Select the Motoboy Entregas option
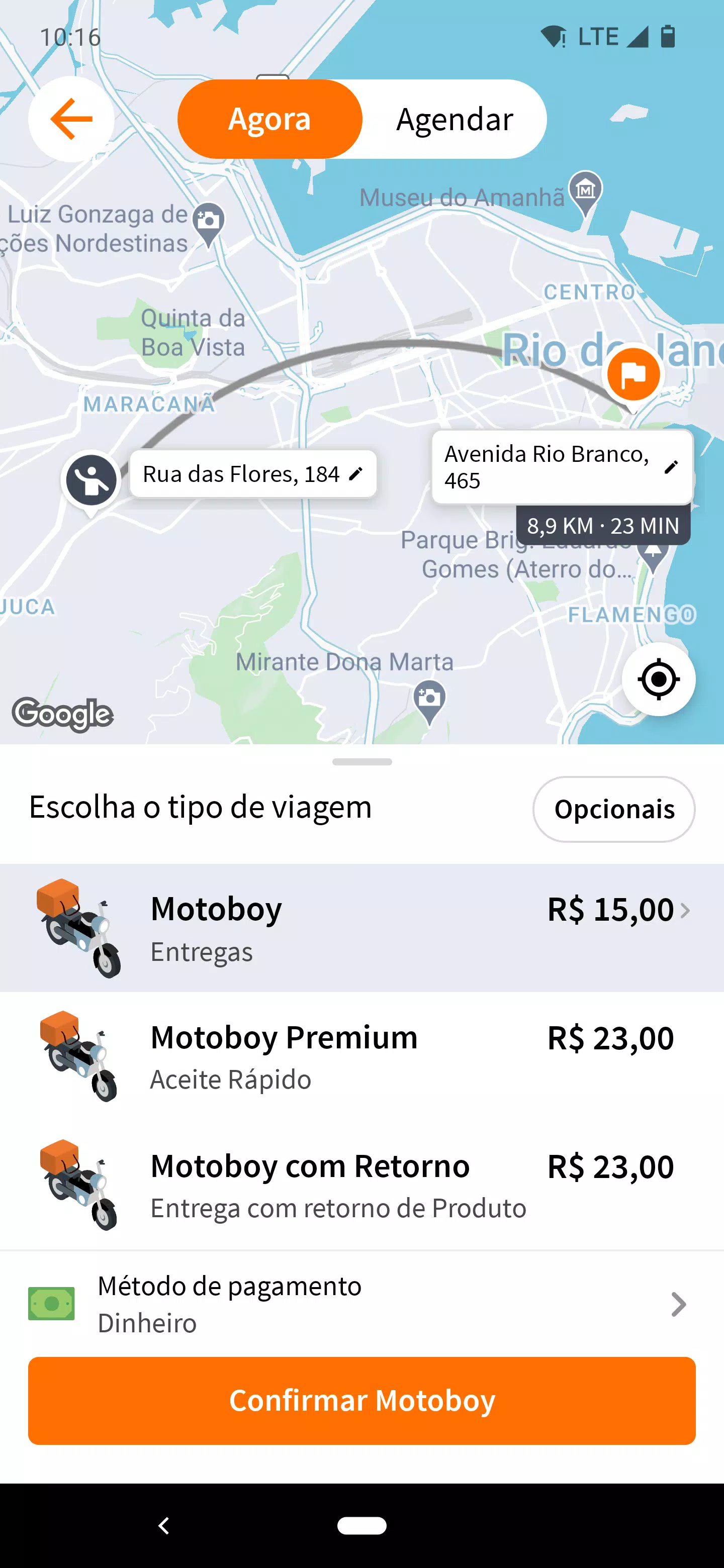724x1568 pixels. [361, 928]
